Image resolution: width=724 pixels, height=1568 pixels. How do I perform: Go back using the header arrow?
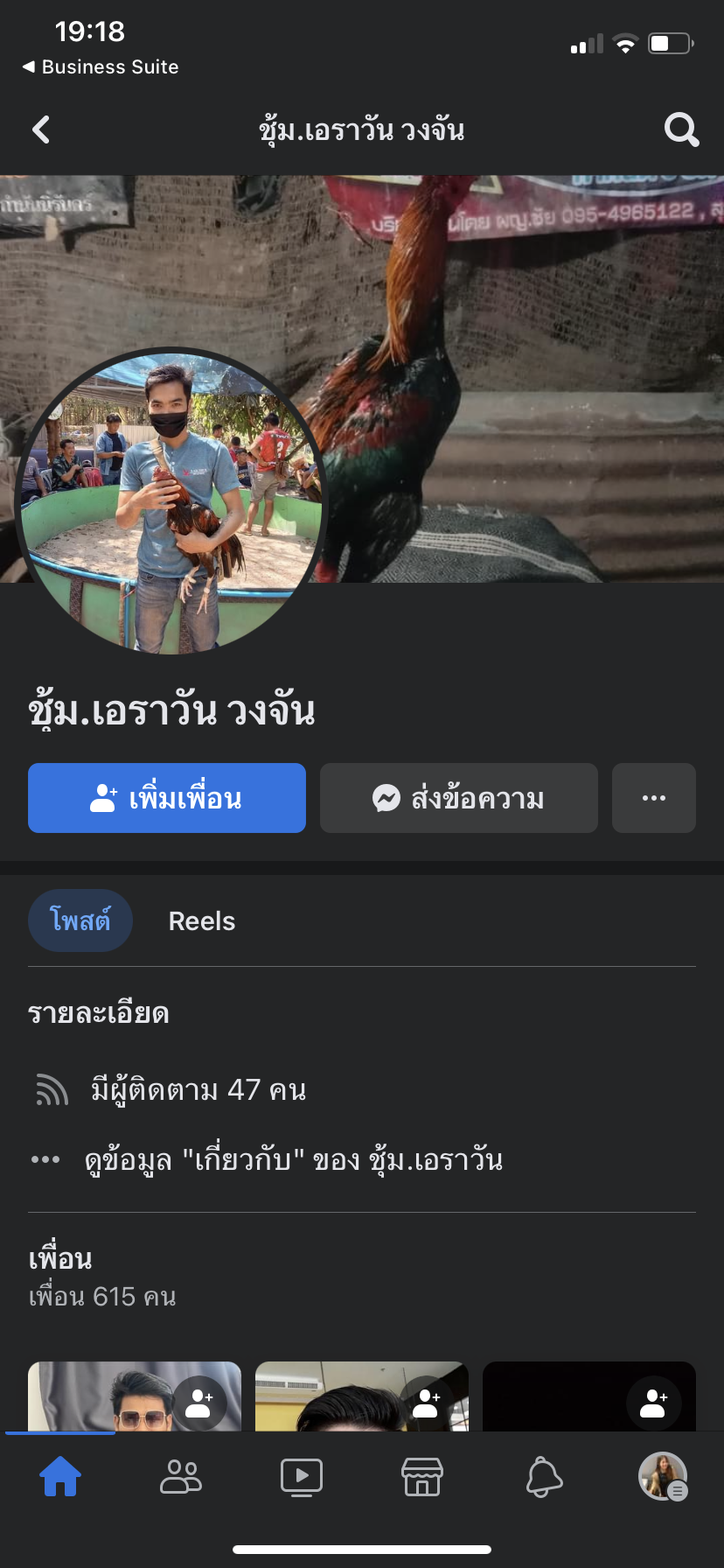coord(41,130)
